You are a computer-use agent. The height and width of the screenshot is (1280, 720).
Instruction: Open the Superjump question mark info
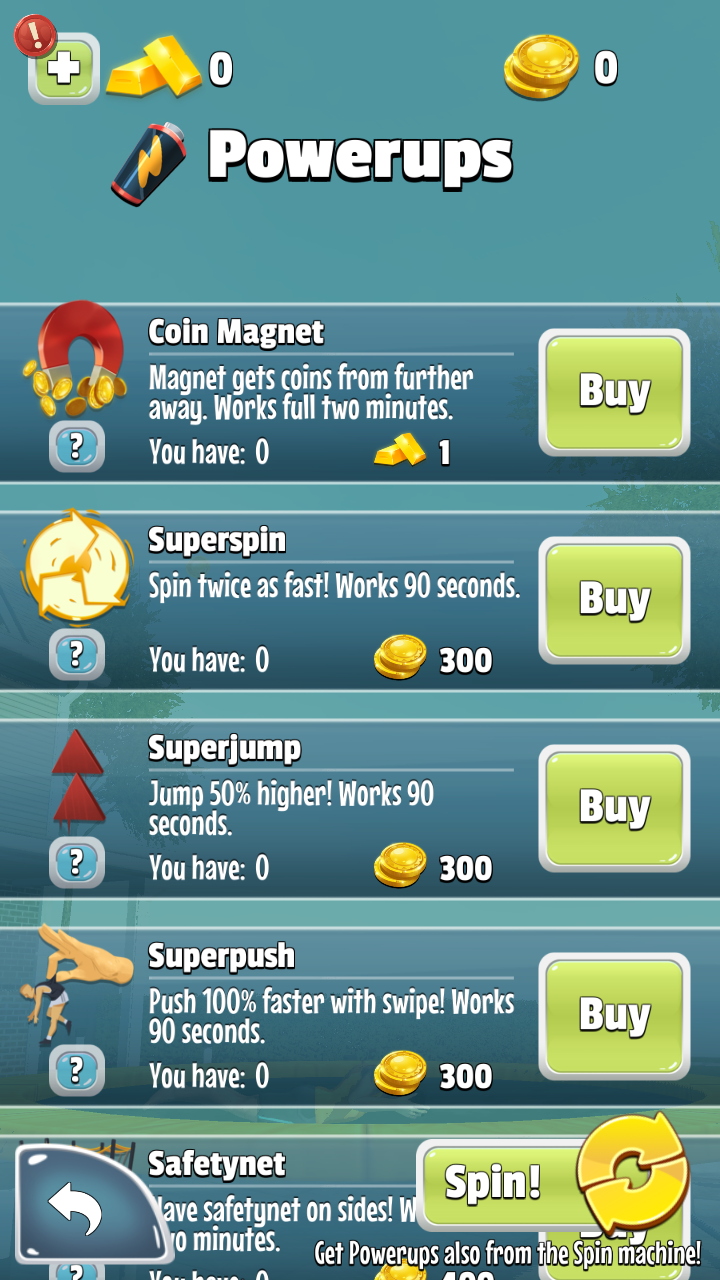(x=77, y=863)
